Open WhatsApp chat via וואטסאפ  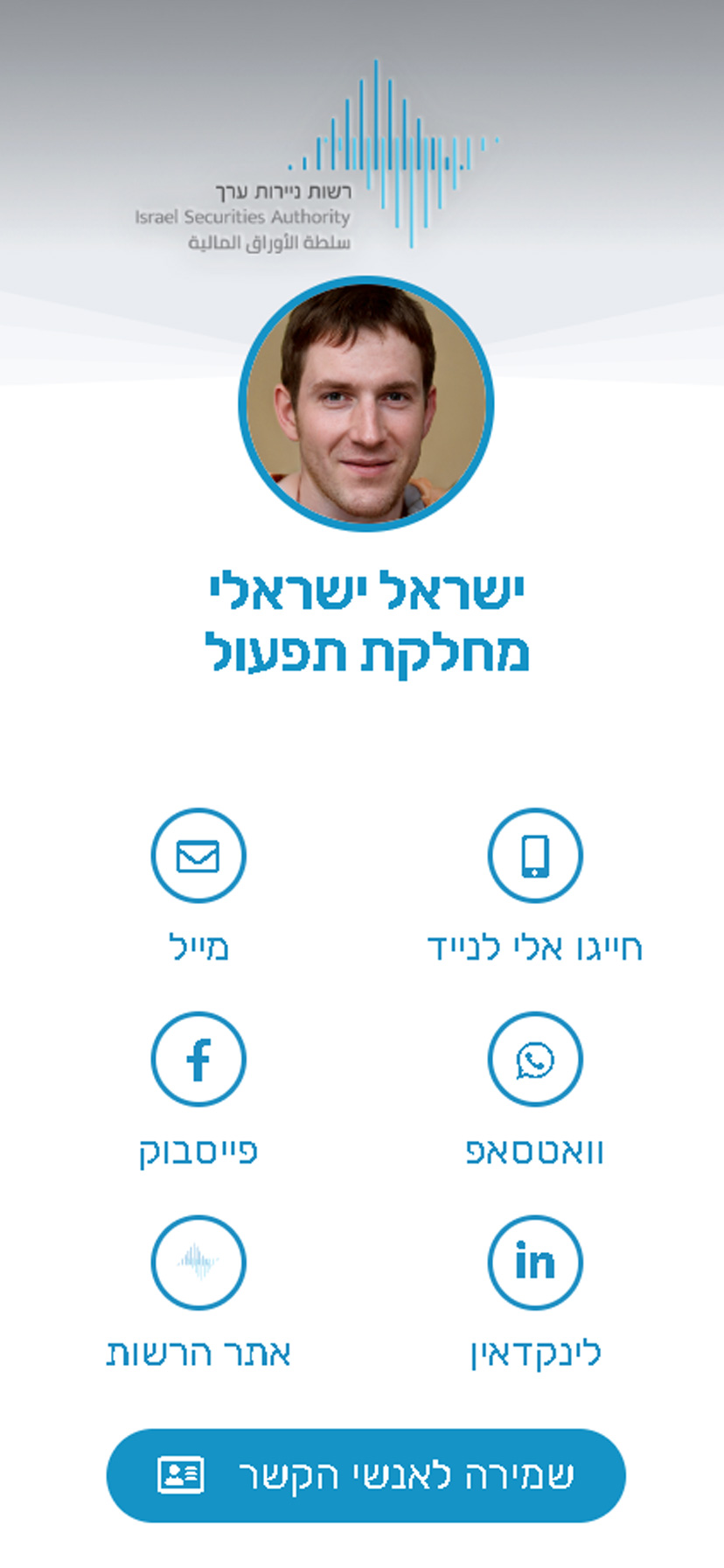click(534, 1060)
